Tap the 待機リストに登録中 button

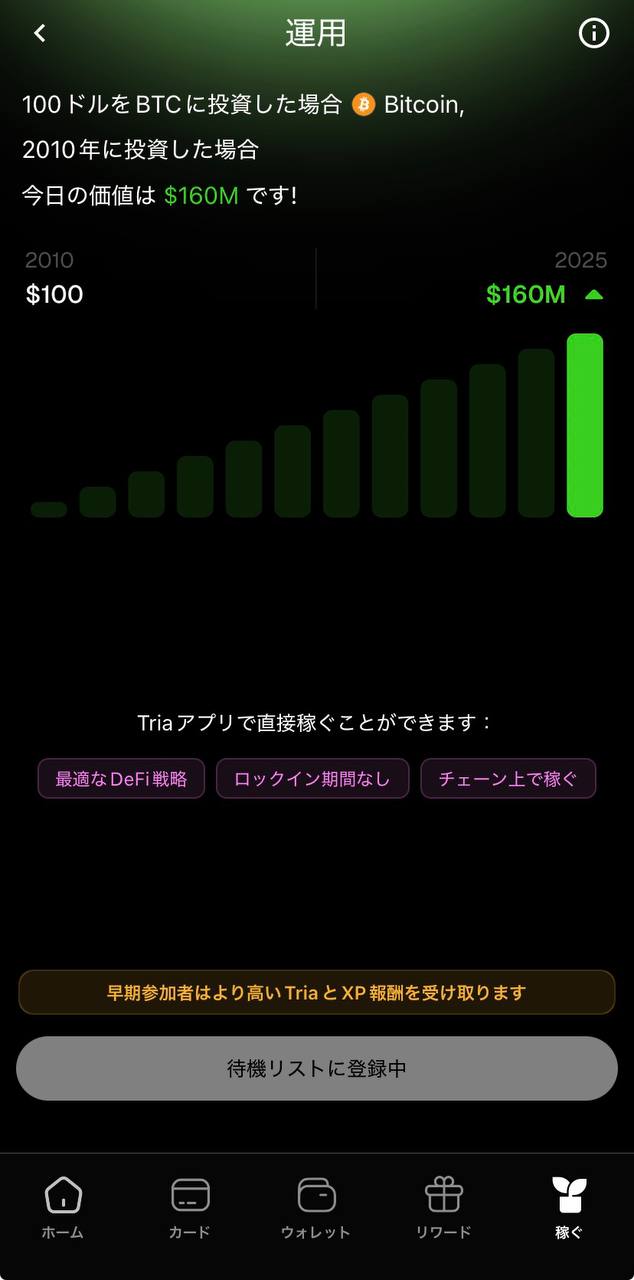(317, 1068)
